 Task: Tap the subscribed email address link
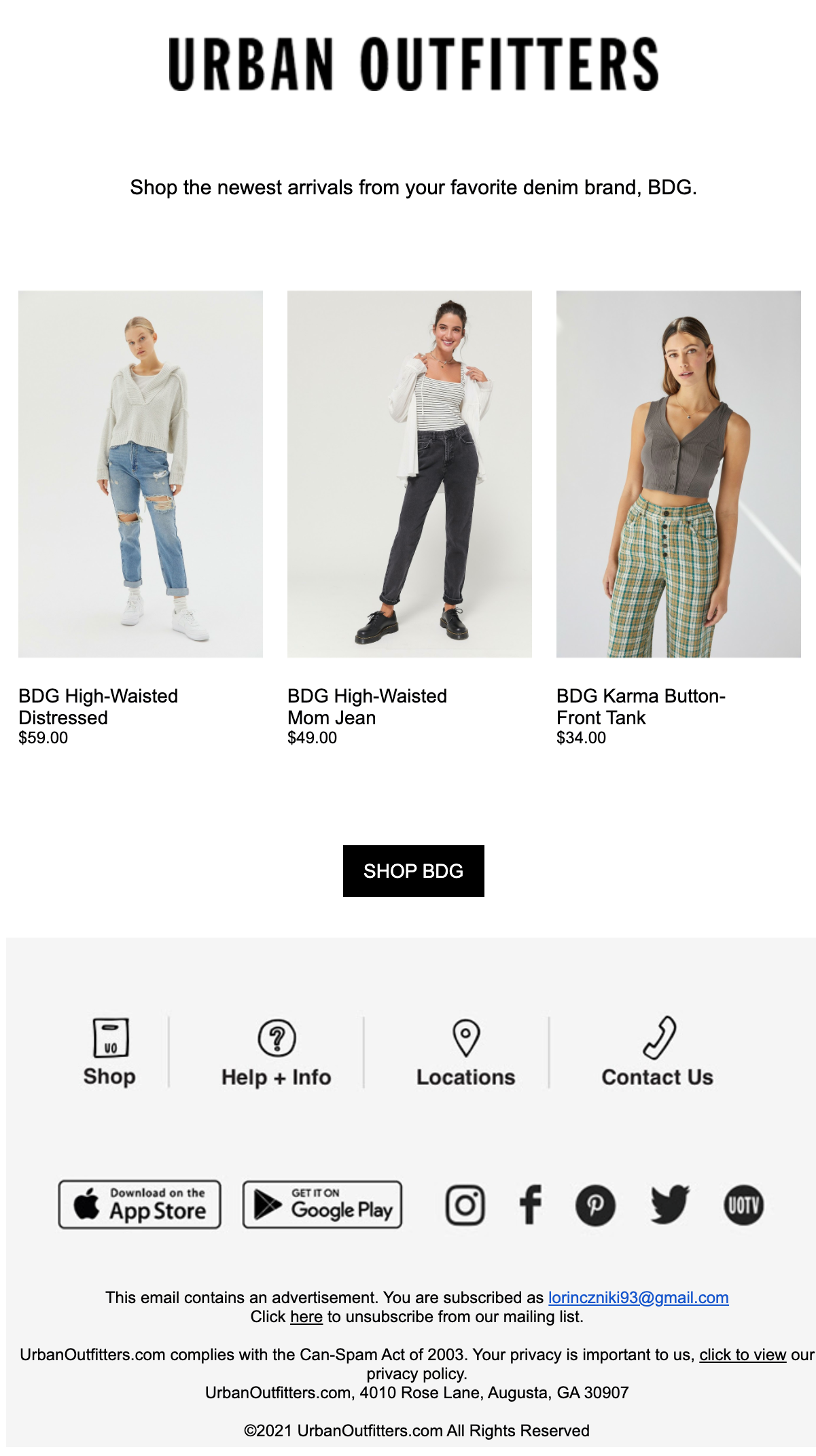(x=638, y=1298)
